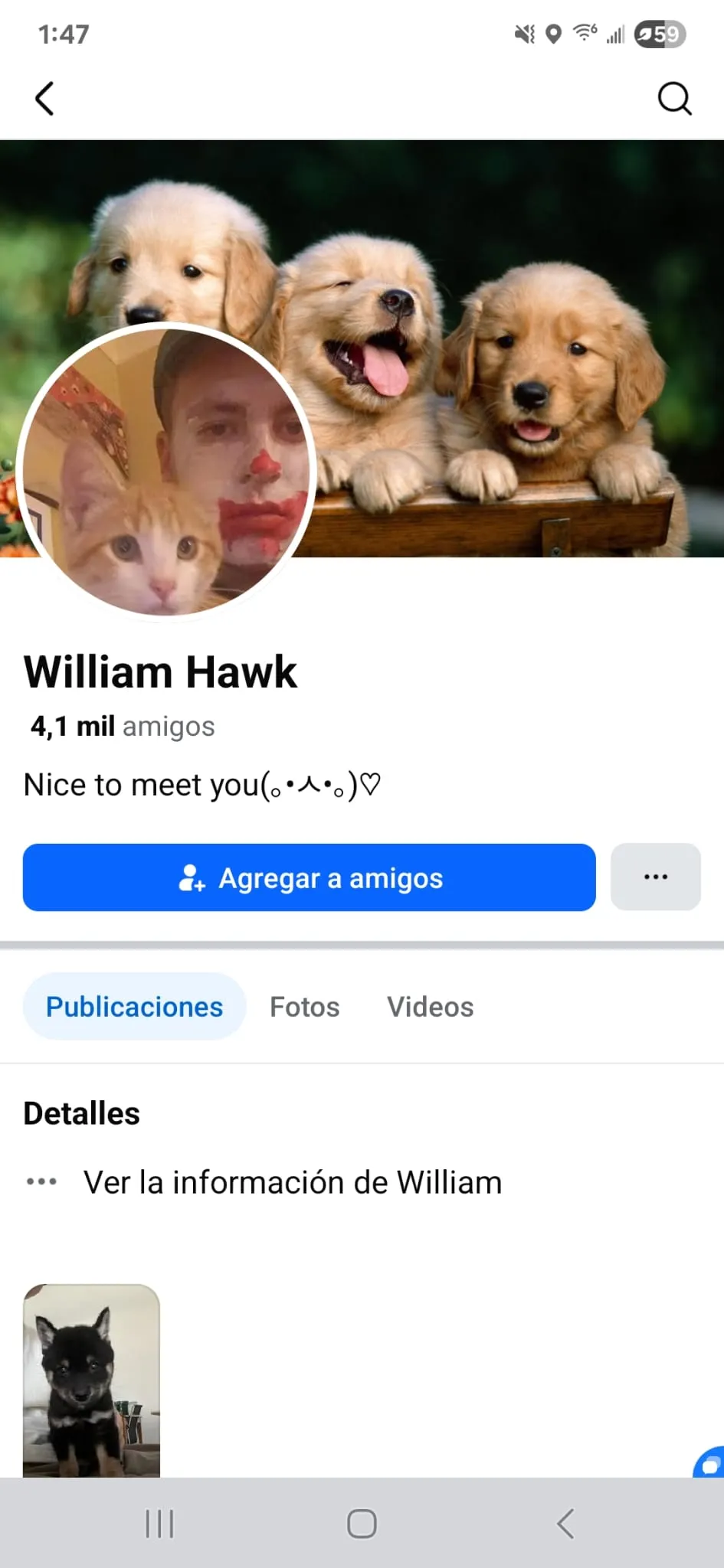Tap the system home button
This screenshot has height=1568, width=724.
coord(362,1524)
